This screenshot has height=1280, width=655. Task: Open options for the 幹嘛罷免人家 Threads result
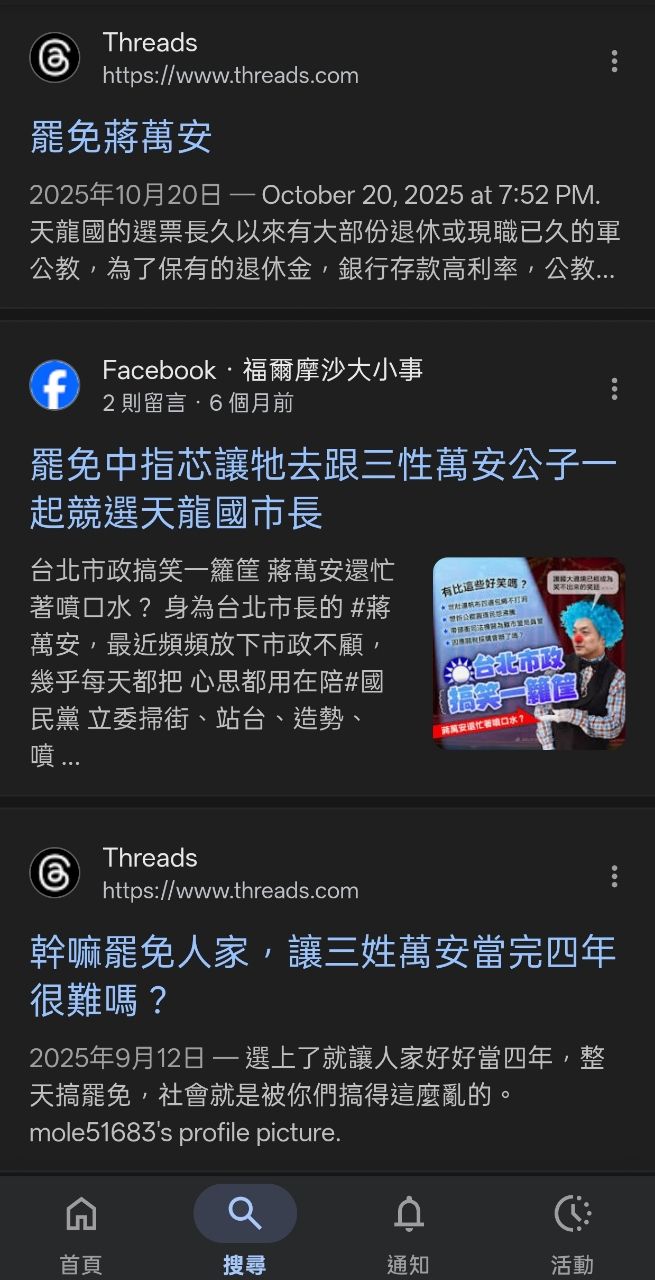click(x=614, y=876)
